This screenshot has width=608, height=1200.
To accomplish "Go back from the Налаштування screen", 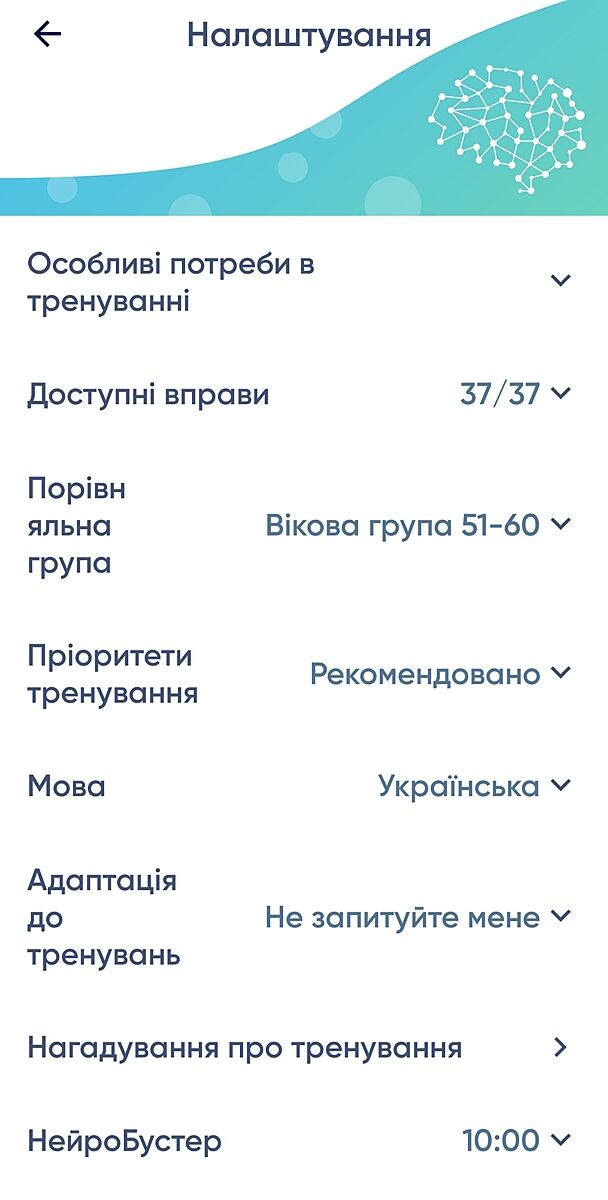I will point(47,35).
